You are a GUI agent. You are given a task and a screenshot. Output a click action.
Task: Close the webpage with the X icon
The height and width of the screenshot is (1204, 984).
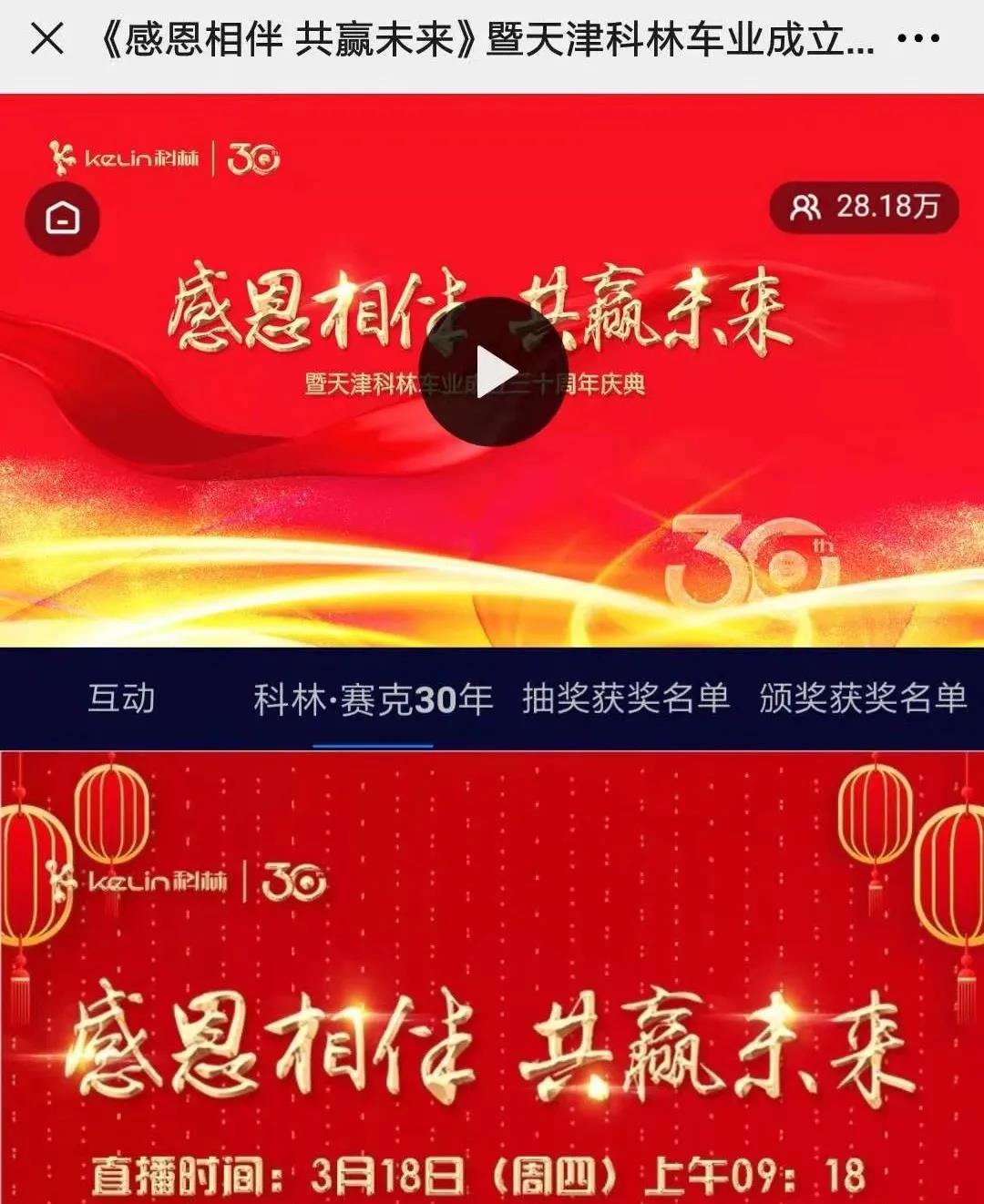[x=46, y=39]
